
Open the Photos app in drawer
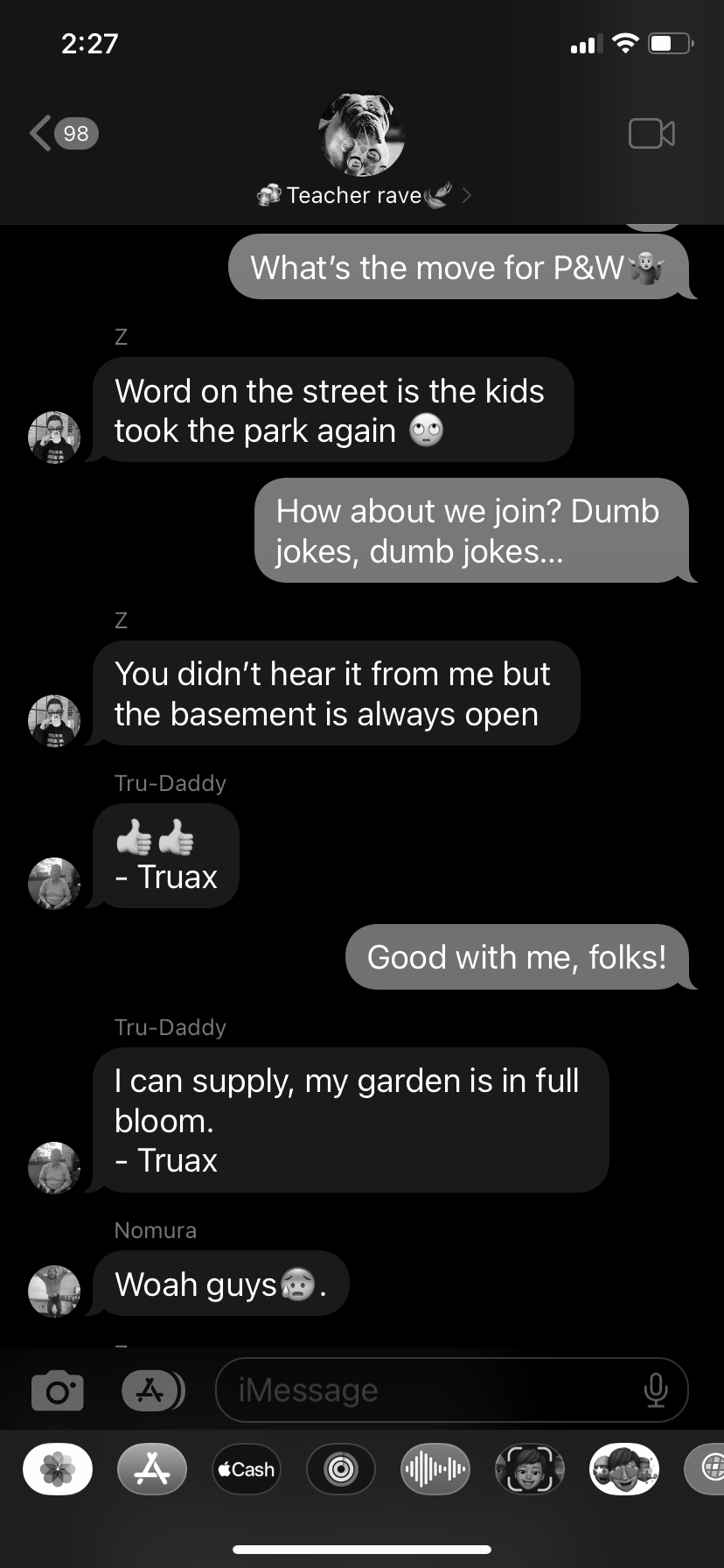point(58,1469)
